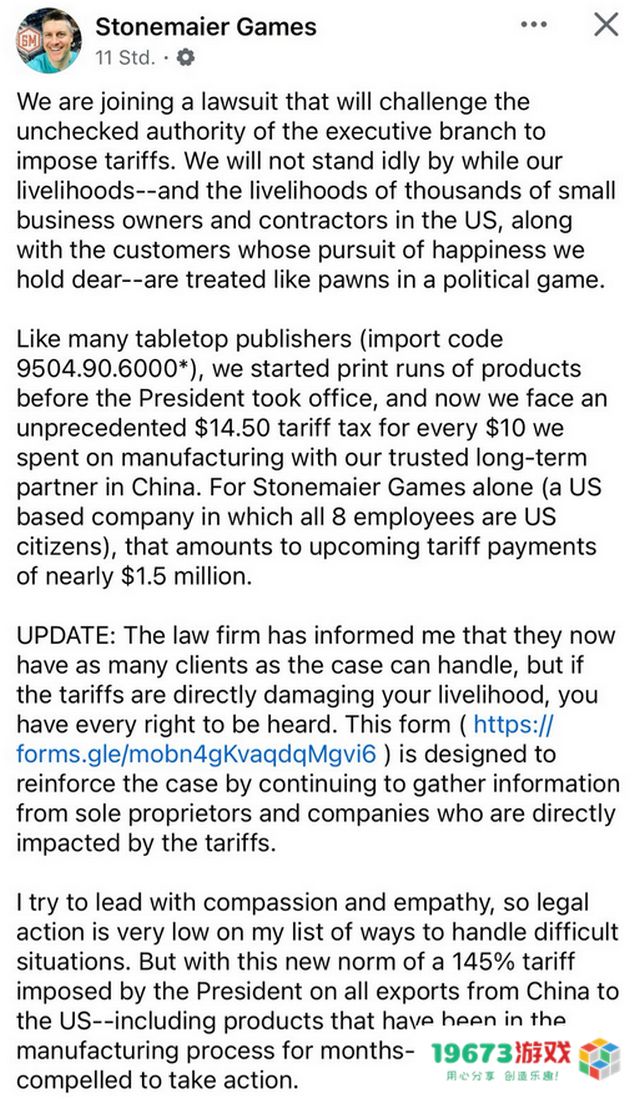This screenshot has height=1099, width=640.
Task: Open the Stonemaier Games page name
Action: coord(206,27)
